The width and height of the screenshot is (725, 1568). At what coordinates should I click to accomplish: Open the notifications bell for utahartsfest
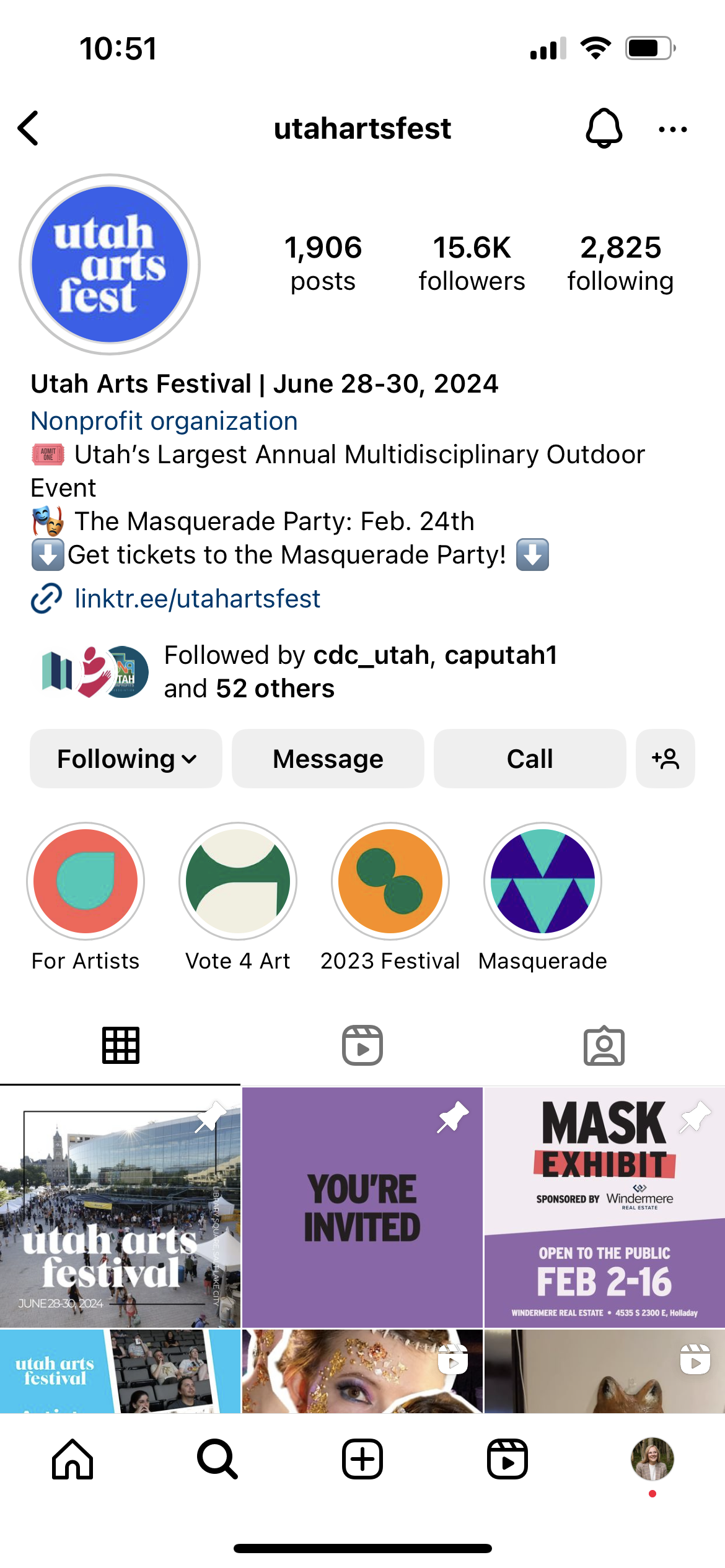(604, 128)
